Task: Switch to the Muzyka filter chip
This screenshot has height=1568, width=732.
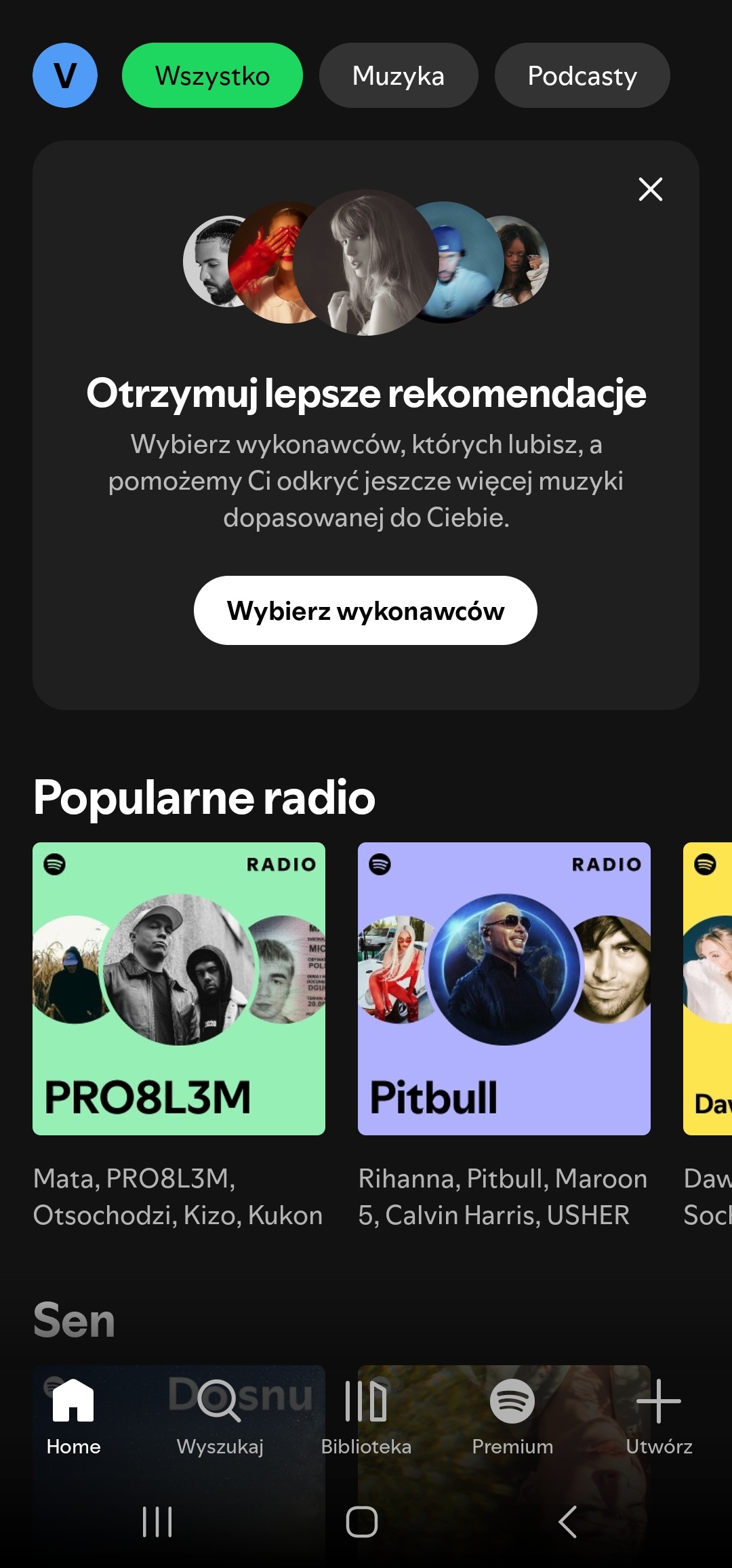Action: coord(399,75)
